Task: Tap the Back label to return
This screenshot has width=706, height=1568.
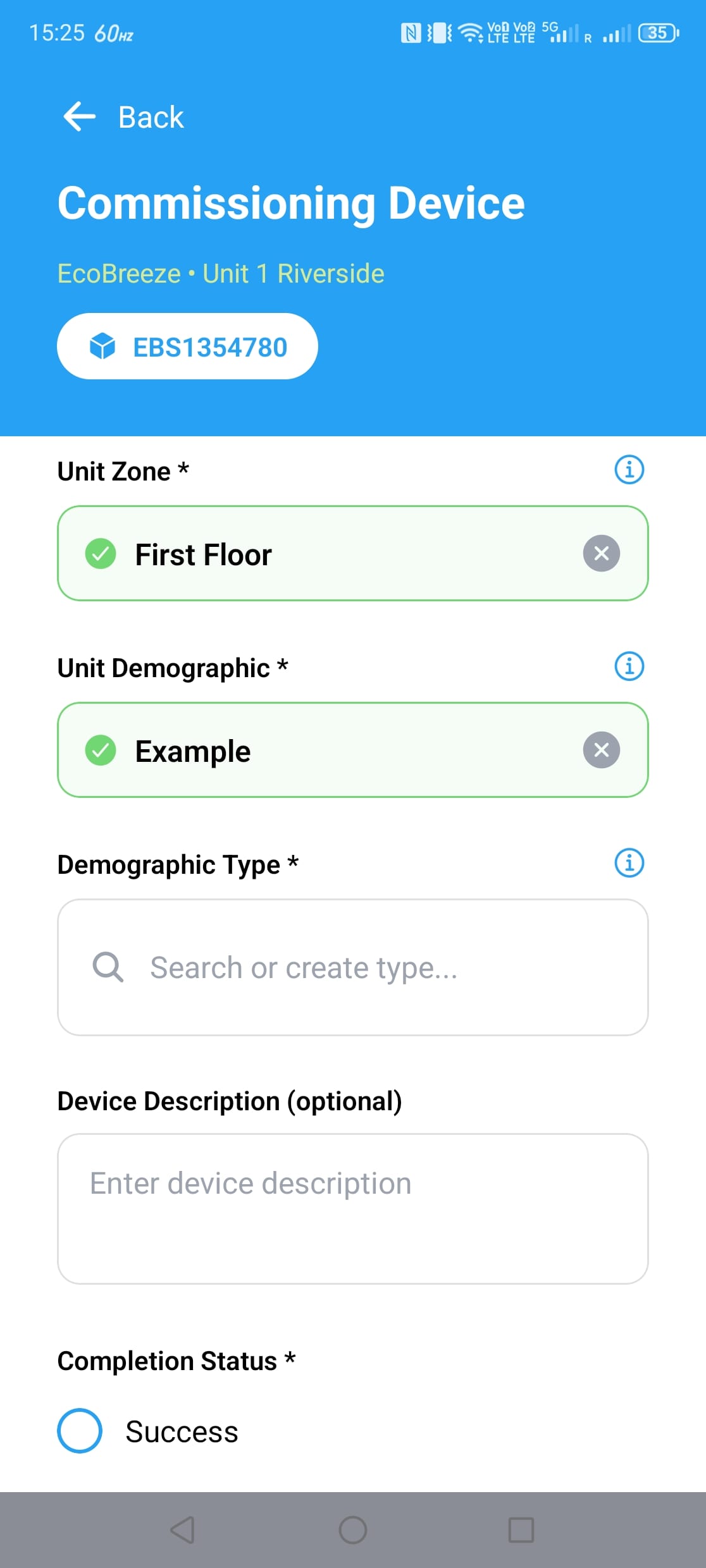Action: point(149,116)
